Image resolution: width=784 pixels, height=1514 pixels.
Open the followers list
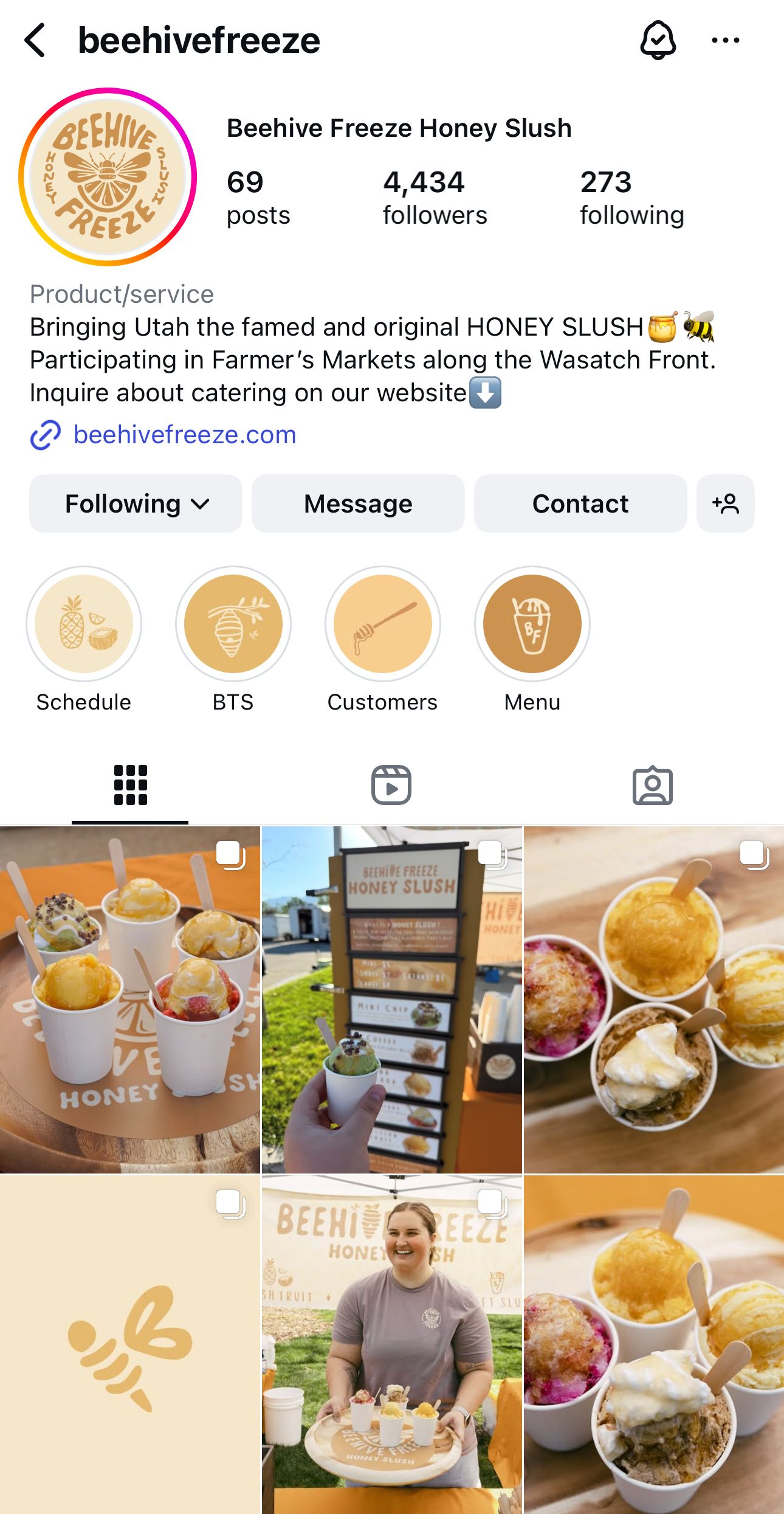[x=435, y=198]
